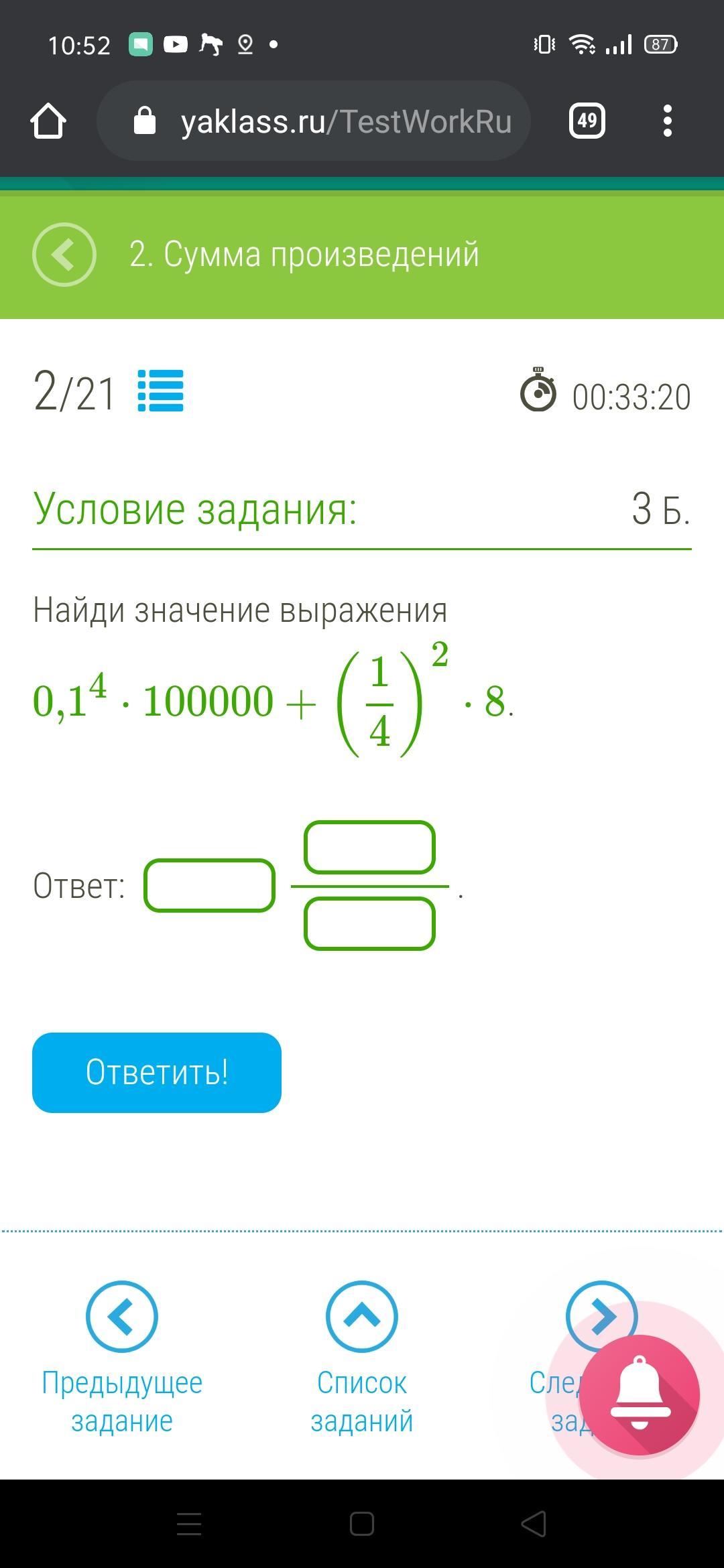Screen dimensions: 724x1568
Task: Open the tab switcher showing 49 tabs
Action: click(587, 121)
